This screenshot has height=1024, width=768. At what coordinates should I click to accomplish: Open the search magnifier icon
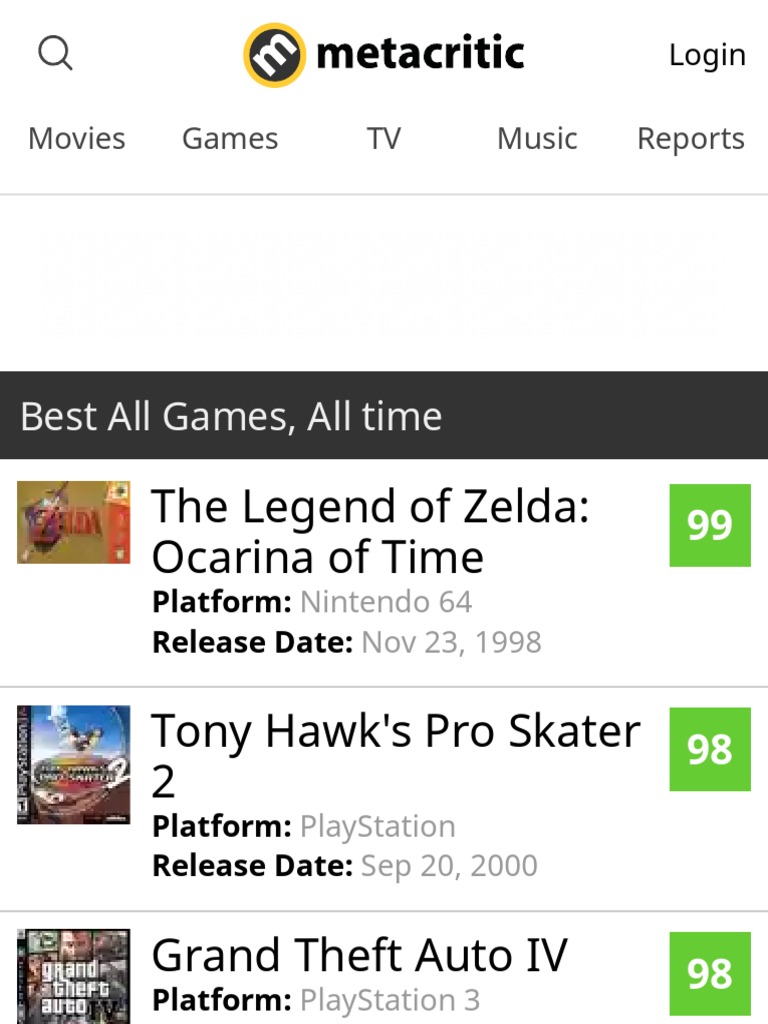pyautogui.click(x=55, y=53)
